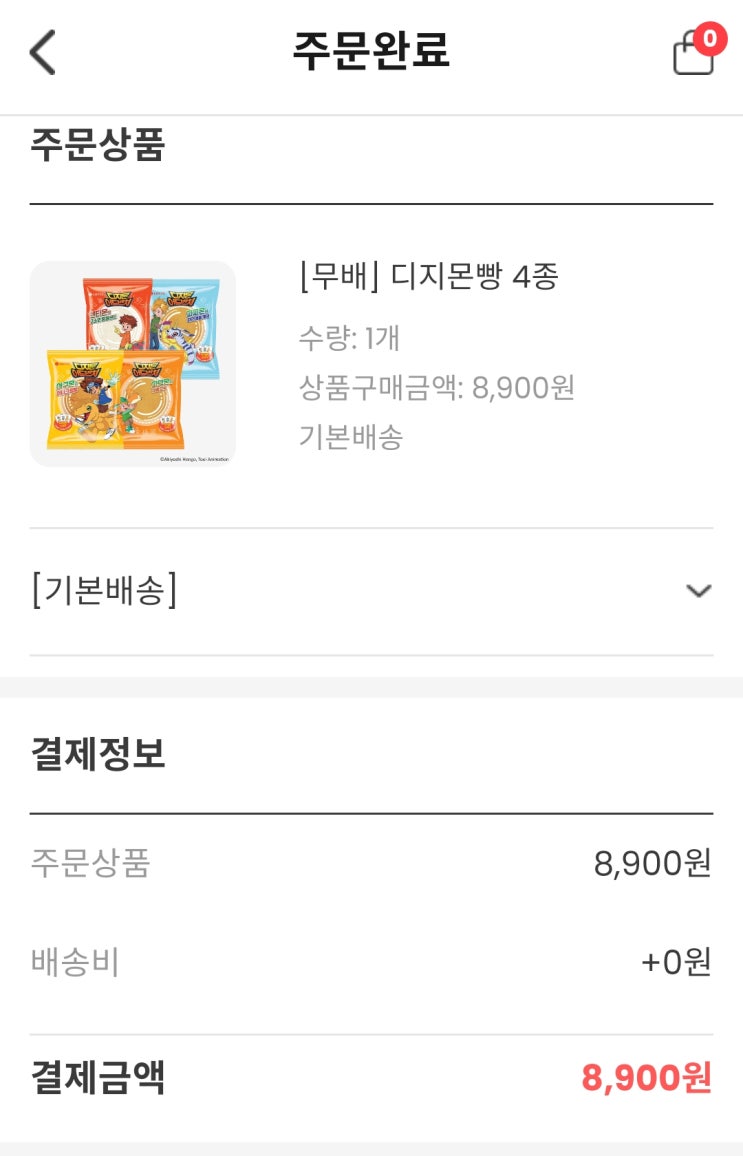This screenshot has height=1156, width=743.
Task: Expand the [기본배송] section
Action: [x=698, y=591]
